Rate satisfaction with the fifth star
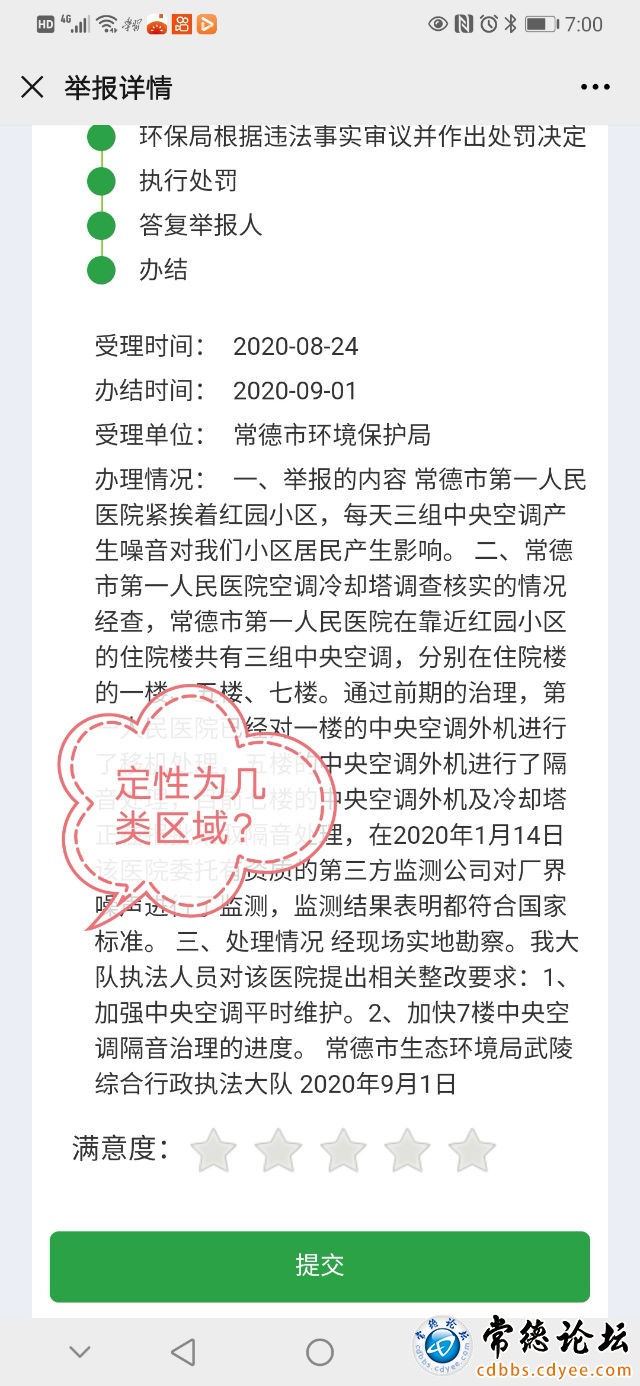The width and height of the screenshot is (640, 1386). point(472,1150)
